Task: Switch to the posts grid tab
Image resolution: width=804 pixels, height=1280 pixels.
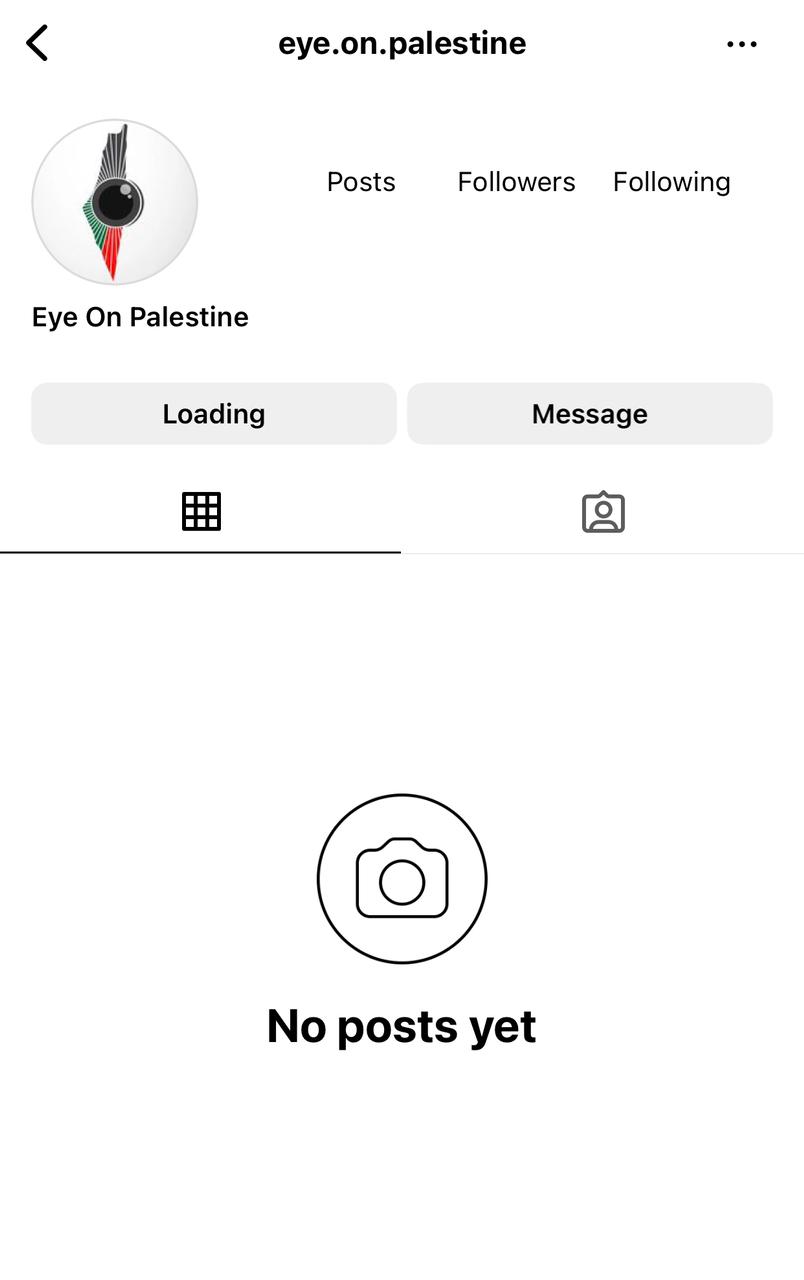Action: click(201, 512)
